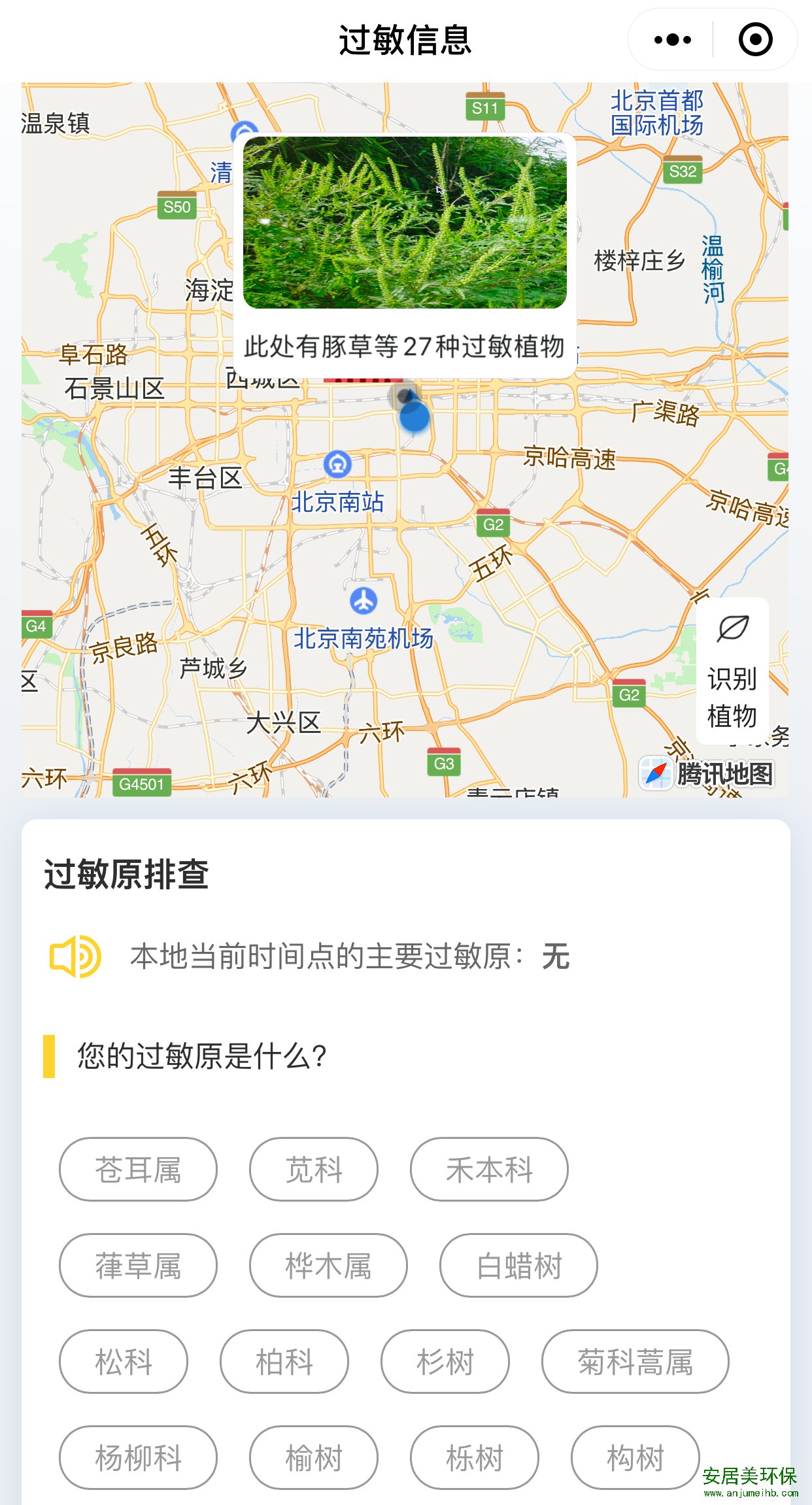Pick 杉树 as your allergen
Image resolution: width=812 pixels, height=1505 pixels.
pos(445,1362)
